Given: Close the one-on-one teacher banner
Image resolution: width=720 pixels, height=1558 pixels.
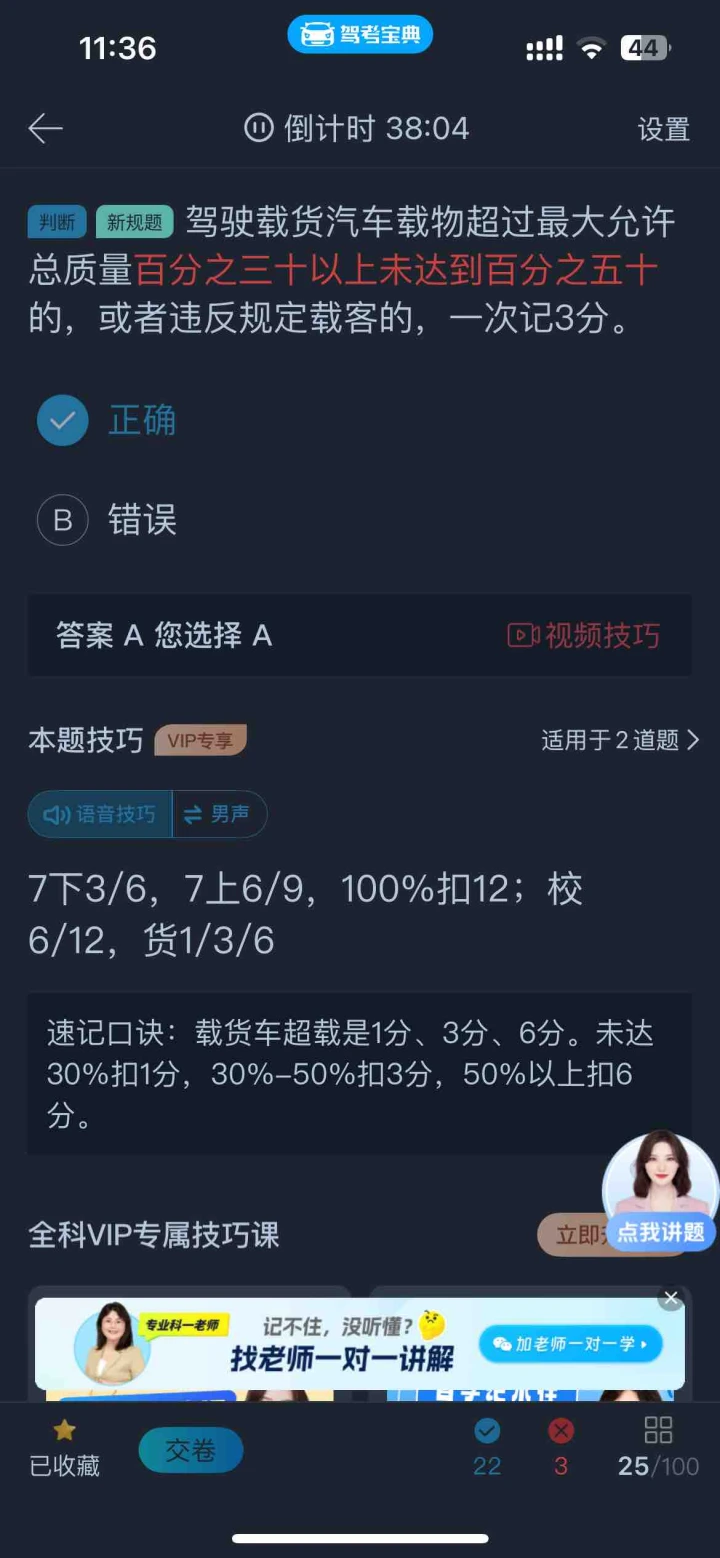Looking at the screenshot, I should click(x=671, y=1298).
